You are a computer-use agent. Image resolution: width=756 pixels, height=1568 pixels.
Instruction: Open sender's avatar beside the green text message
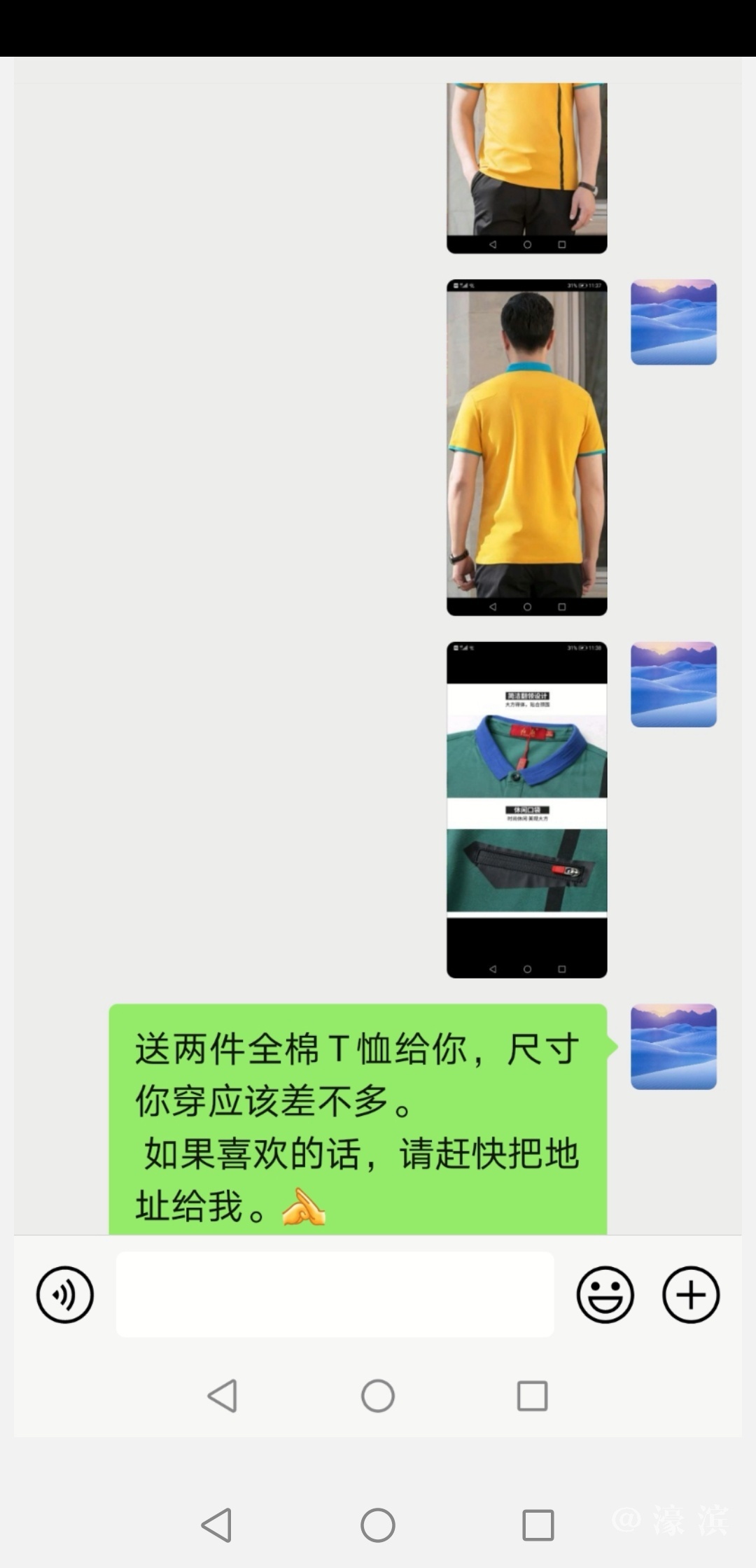pos(673,1046)
